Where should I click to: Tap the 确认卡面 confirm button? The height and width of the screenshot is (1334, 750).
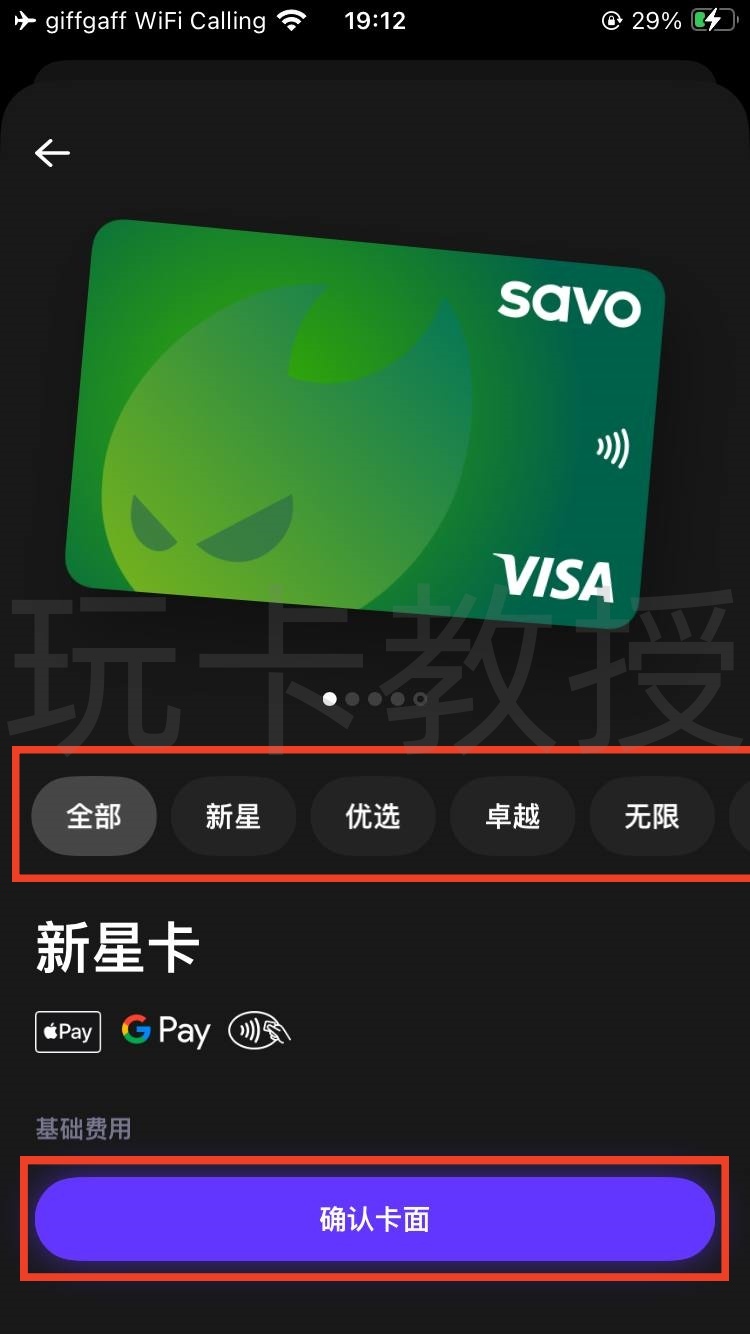[375, 1218]
